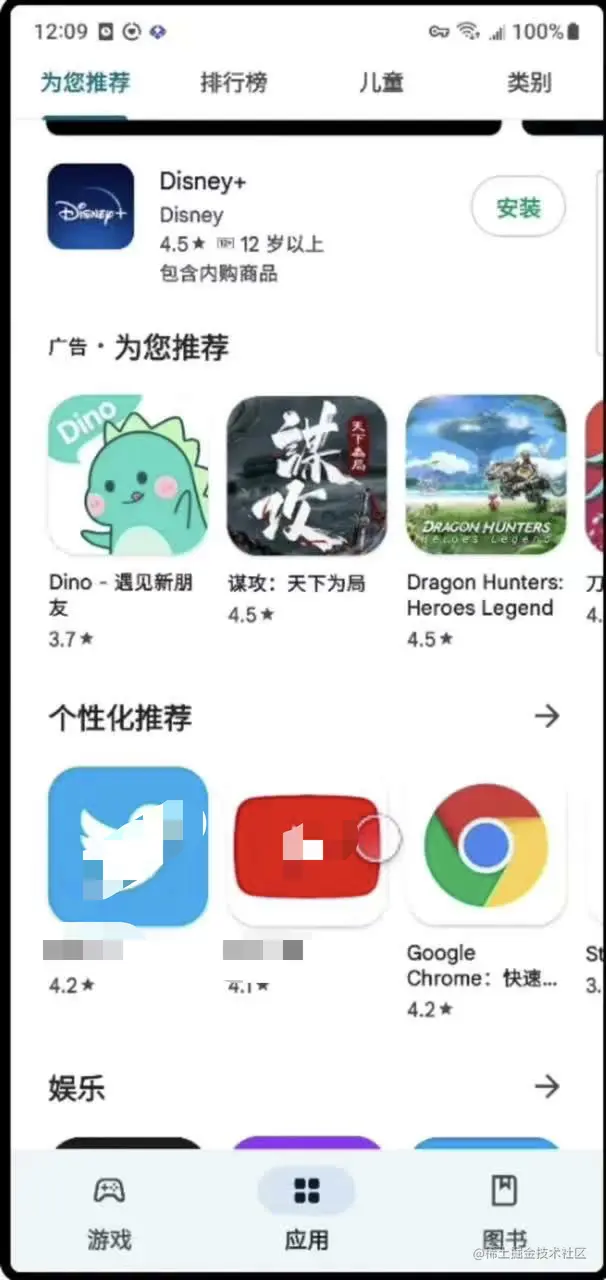Expand the 娱乐 section arrow

coord(546,1086)
